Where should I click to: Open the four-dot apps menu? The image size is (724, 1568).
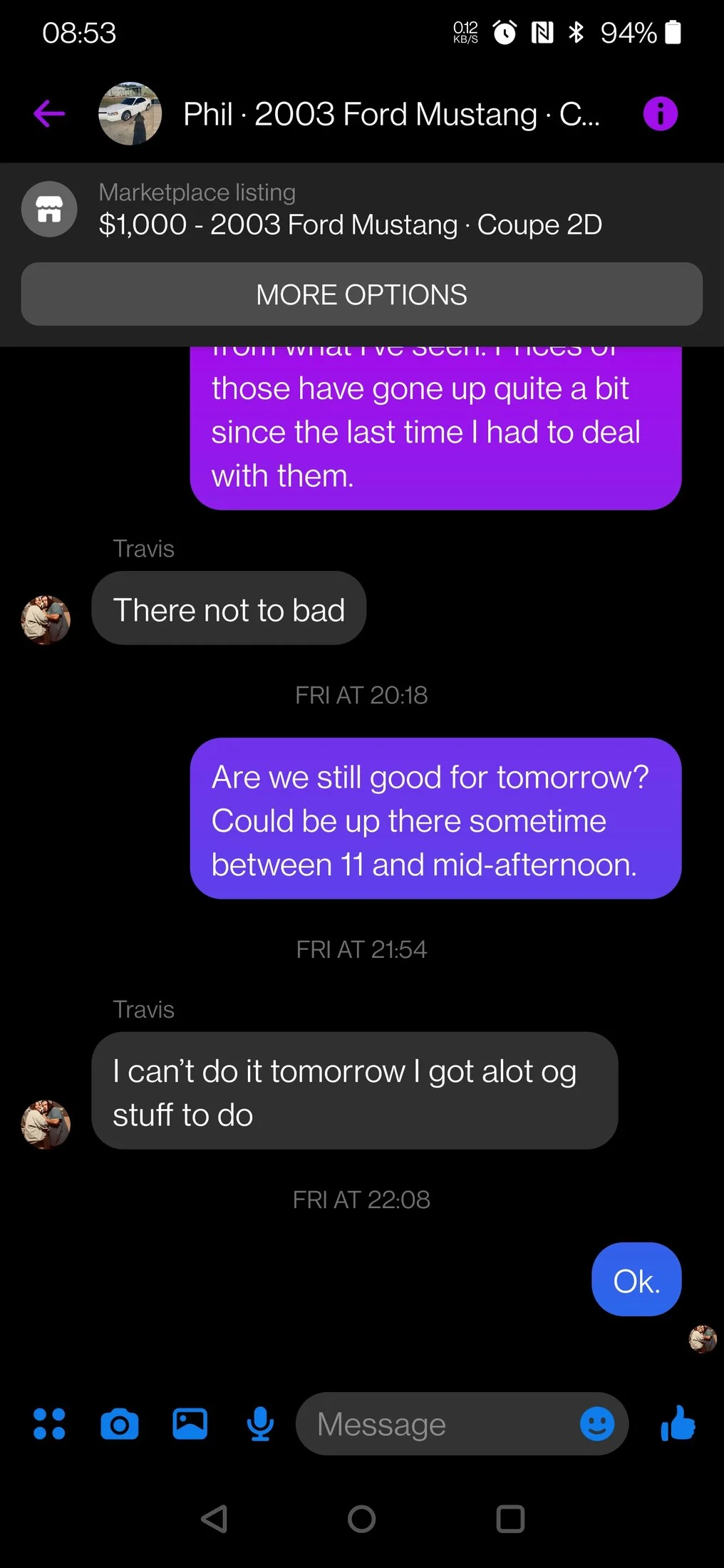point(49,1424)
